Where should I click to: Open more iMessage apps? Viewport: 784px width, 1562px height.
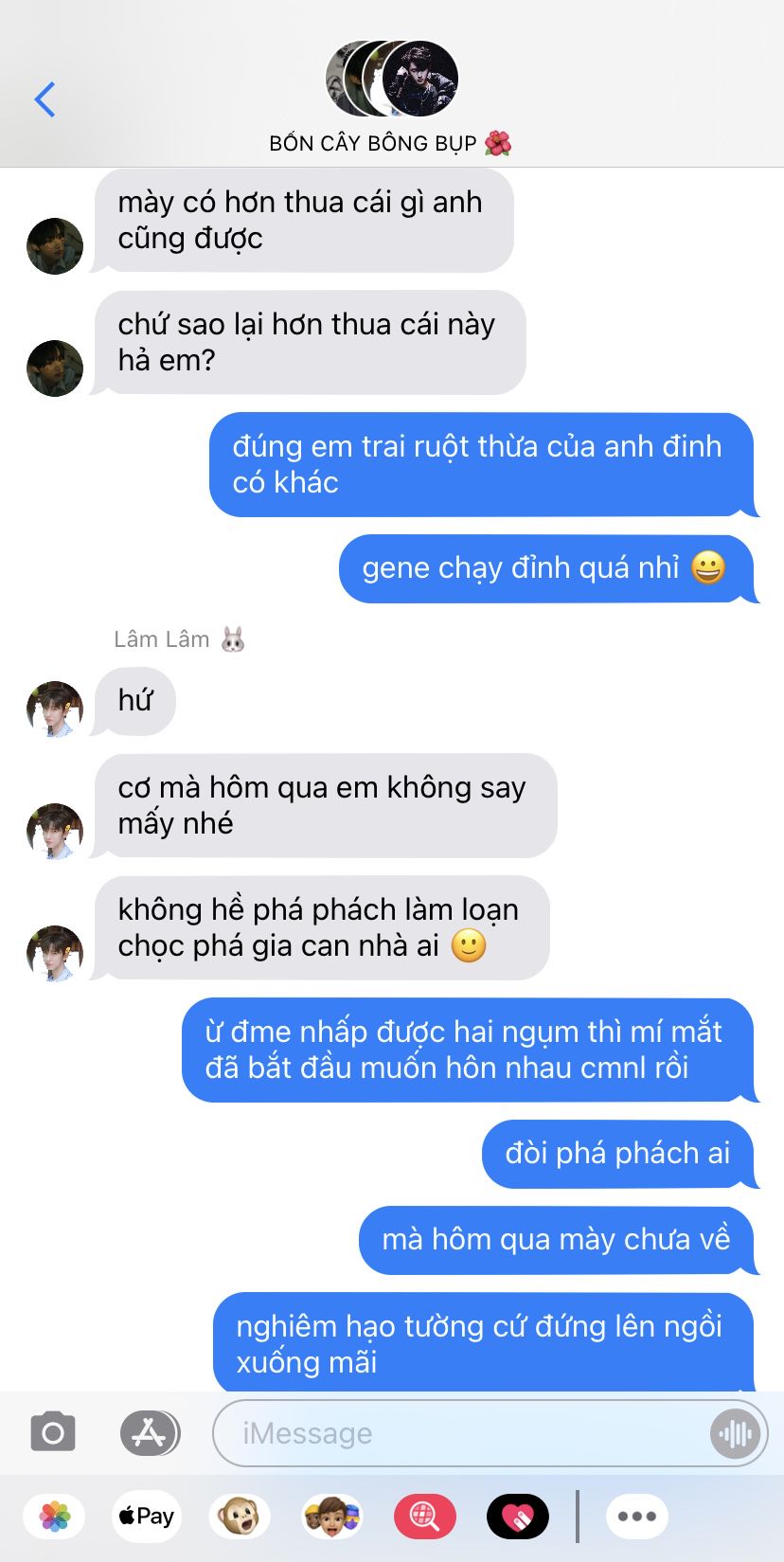point(636,1517)
